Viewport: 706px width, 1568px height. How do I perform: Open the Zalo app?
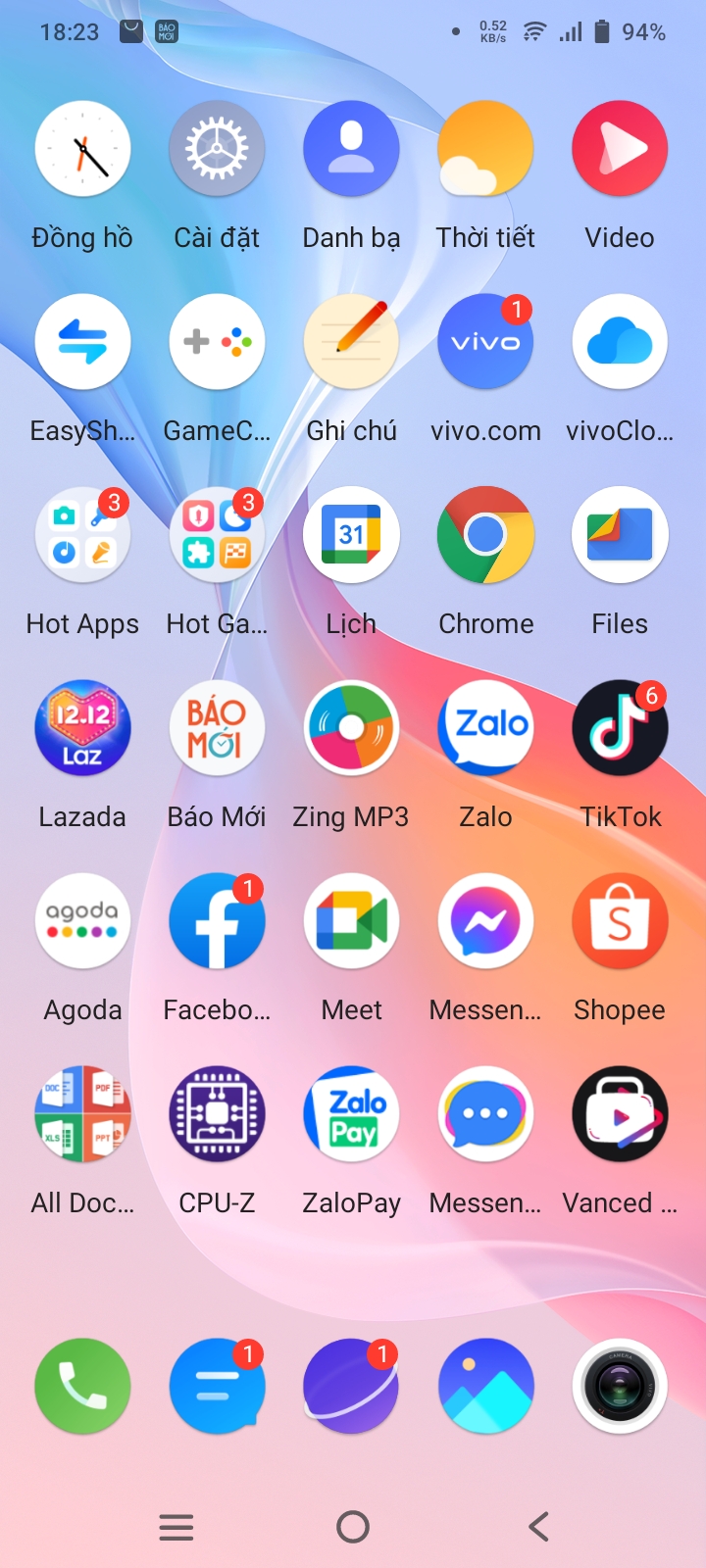(485, 728)
